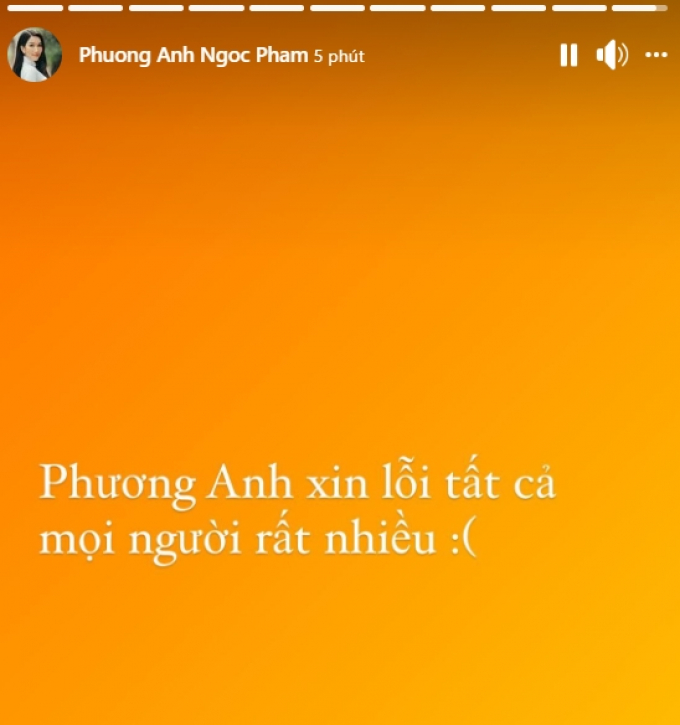Pause the story playback

568,56
